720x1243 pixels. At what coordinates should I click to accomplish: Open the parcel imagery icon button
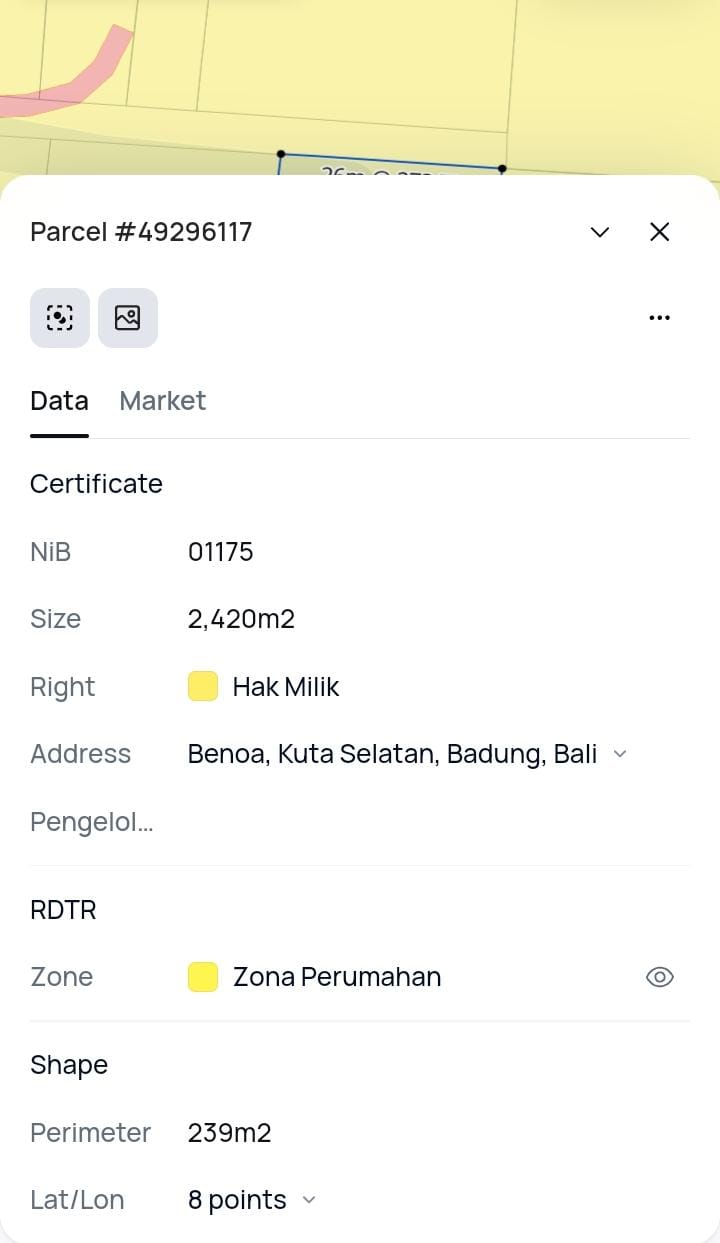(128, 318)
